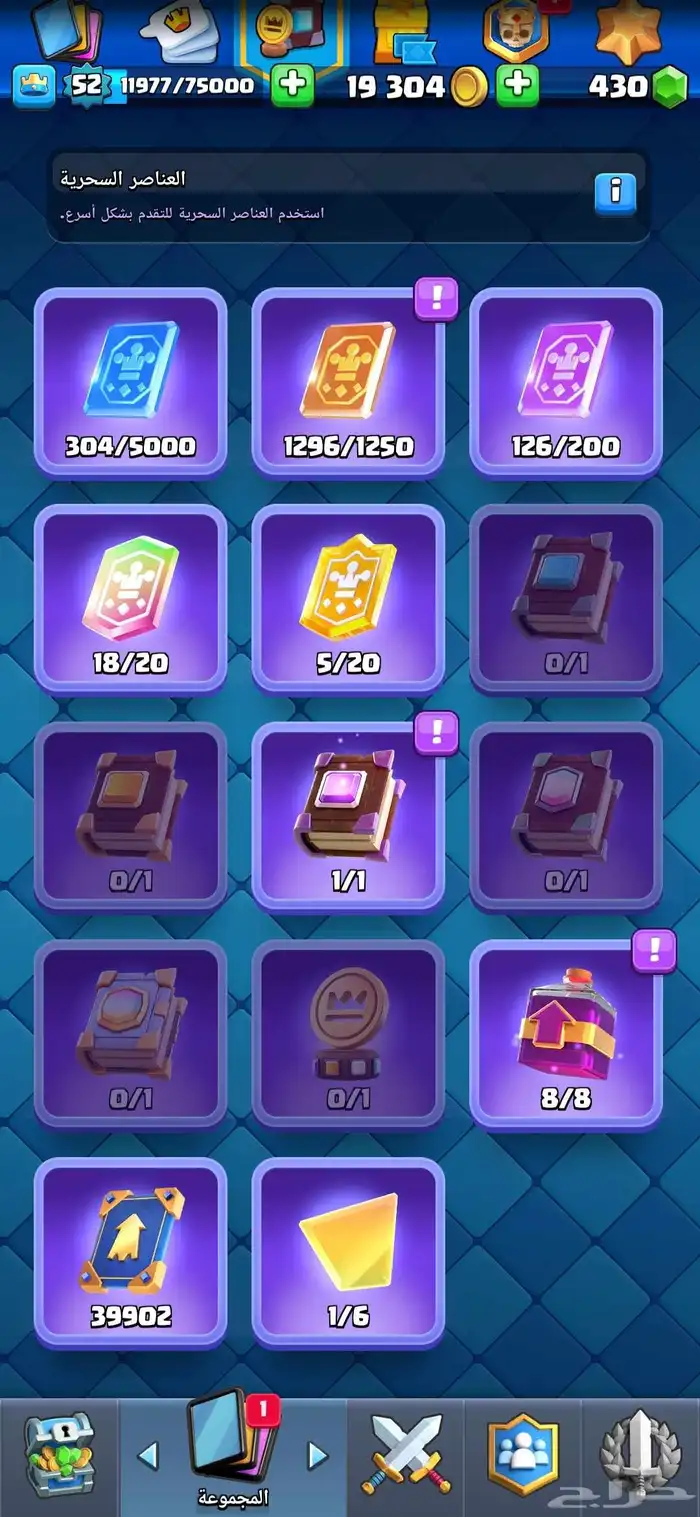
Task: Tap the right arrow next to المجموعة
Action: (317, 1456)
